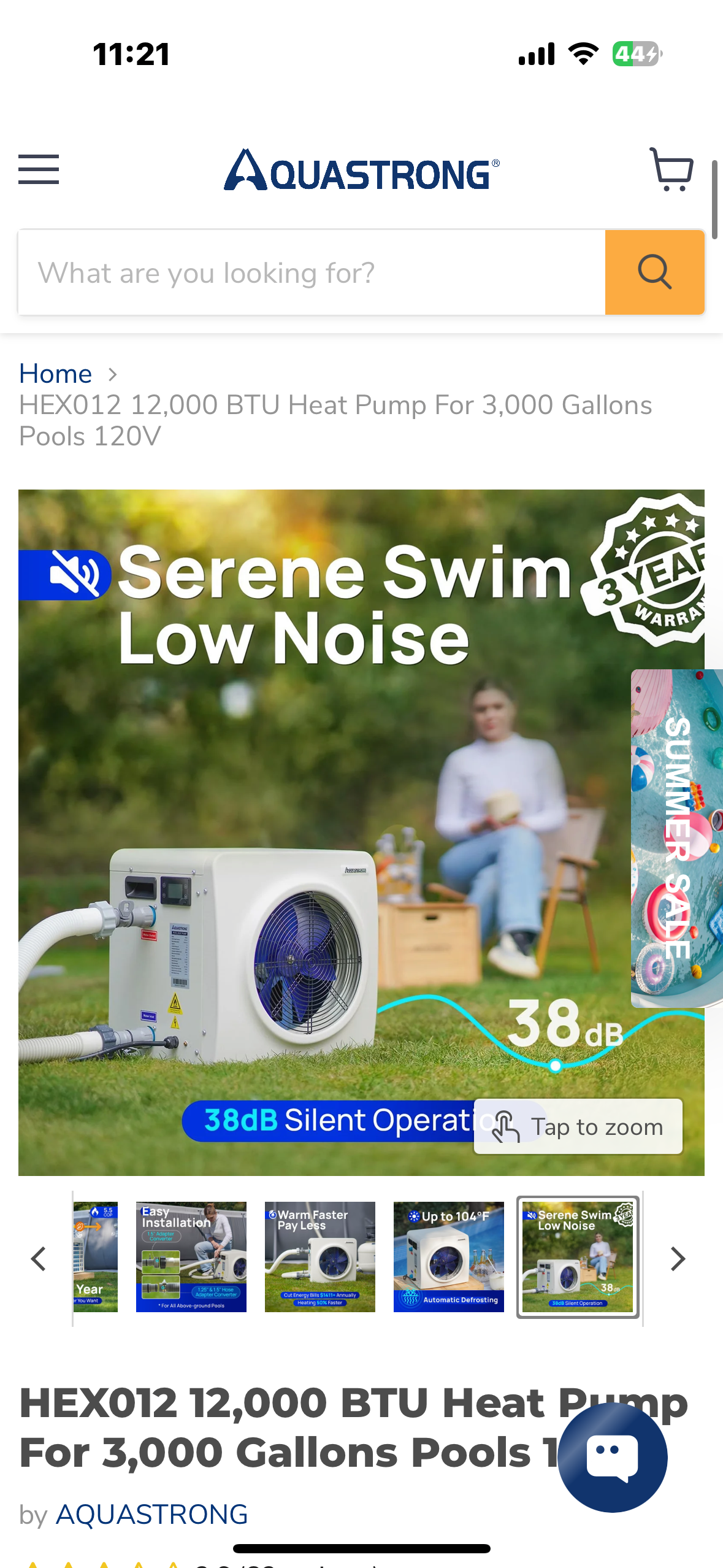Open the hamburger menu
Screen dimensions: 723x1568
coord(39,169)
